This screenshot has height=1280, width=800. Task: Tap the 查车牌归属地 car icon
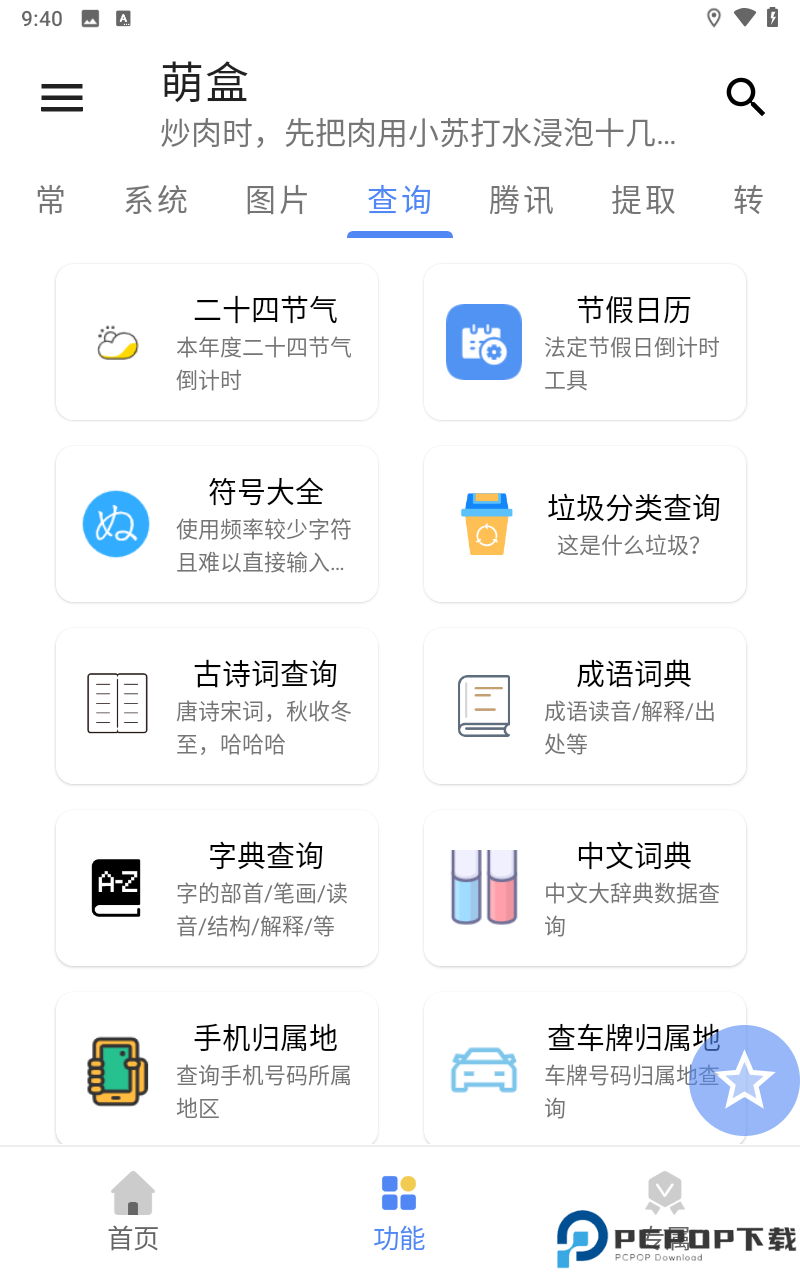484,1069
